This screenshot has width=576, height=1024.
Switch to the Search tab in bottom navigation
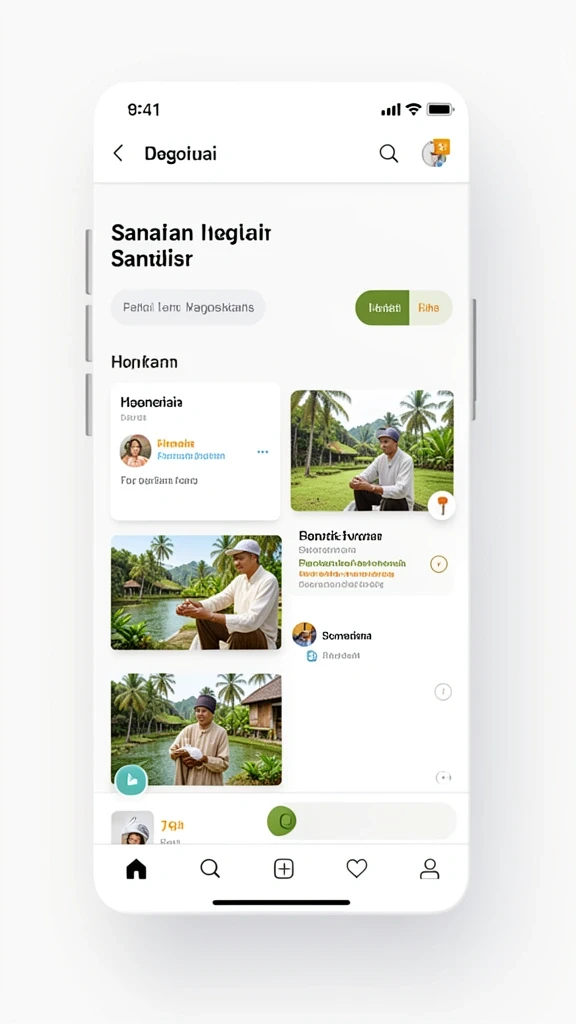tap(210, 869)
